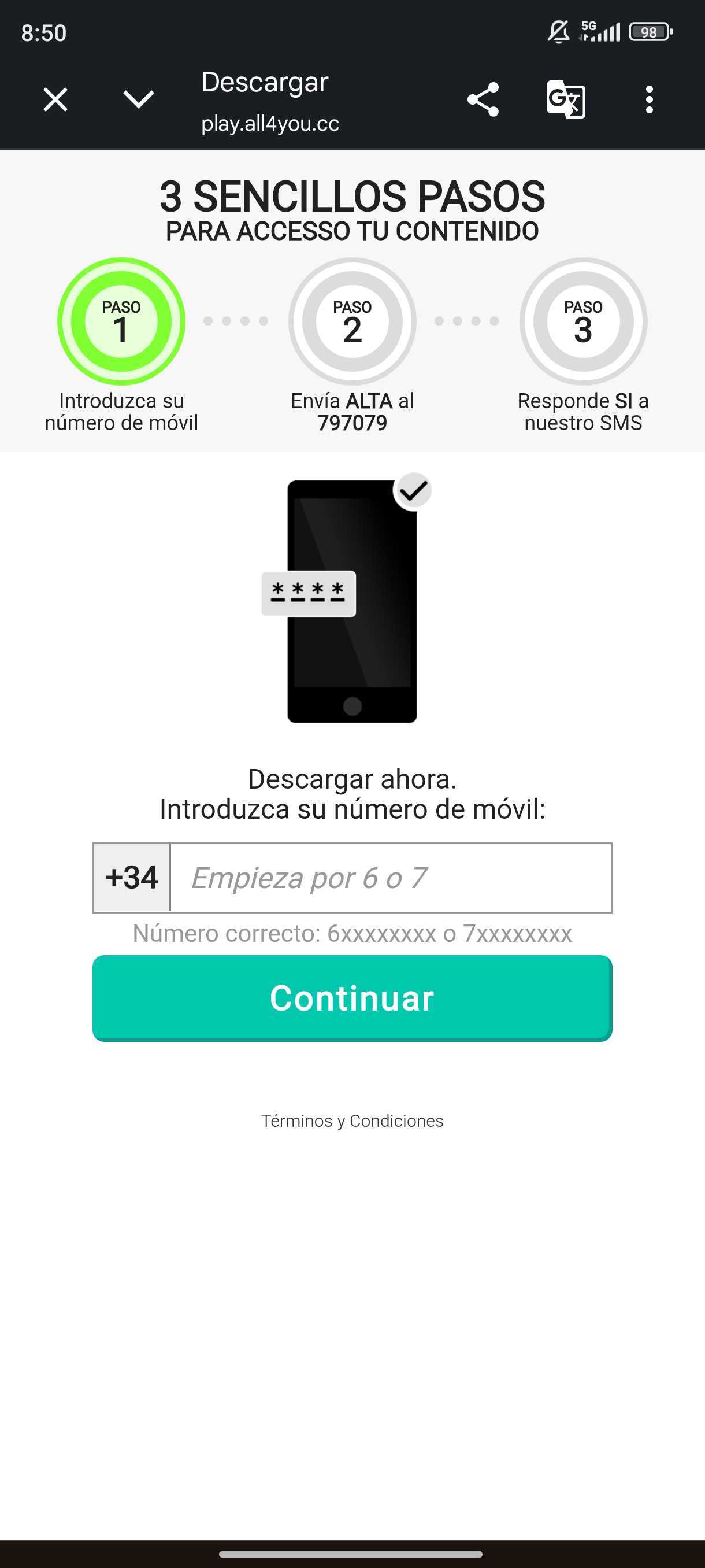This screenshot has height=1568, width=705.
Task: Translate the page with Google Translate
Action: tap(566, 99)
